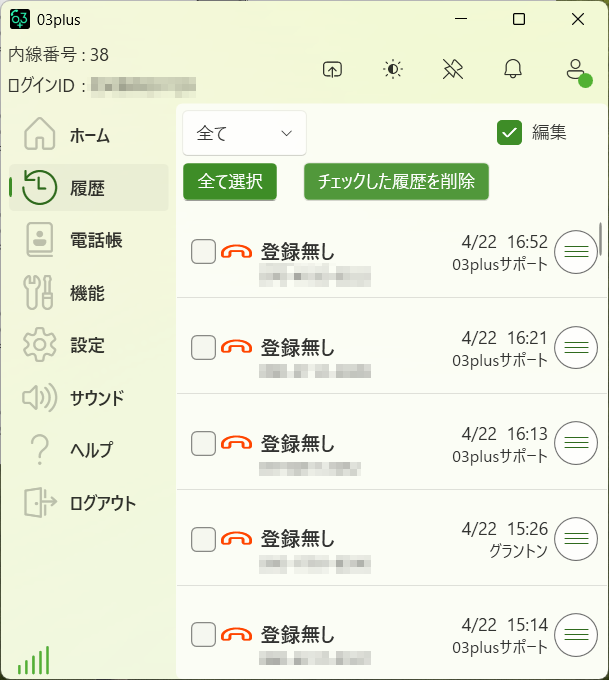Go to ホーム in the sidebar
Viewport: 609px width, 680px height.
(x=88, y=135)
